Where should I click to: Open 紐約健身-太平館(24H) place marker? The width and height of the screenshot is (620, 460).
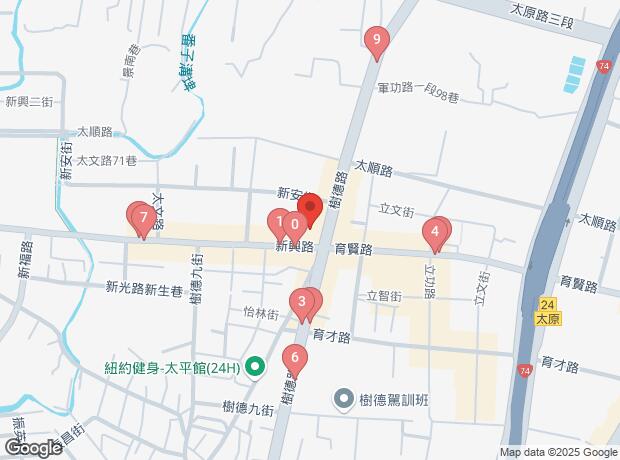(x=254, y=368)
